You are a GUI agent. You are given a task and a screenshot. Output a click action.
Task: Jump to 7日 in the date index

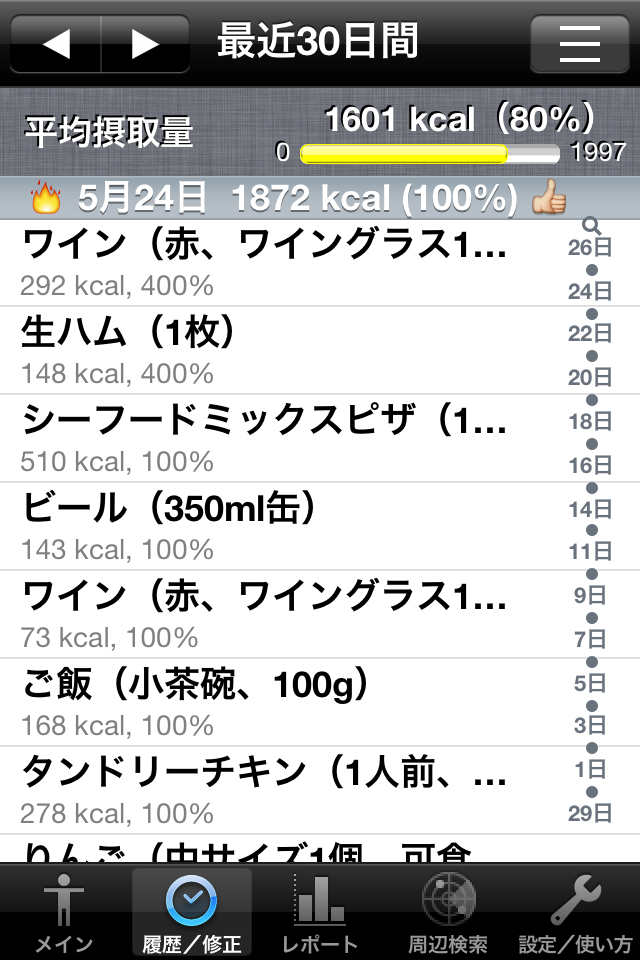click(x=590, y=638)
